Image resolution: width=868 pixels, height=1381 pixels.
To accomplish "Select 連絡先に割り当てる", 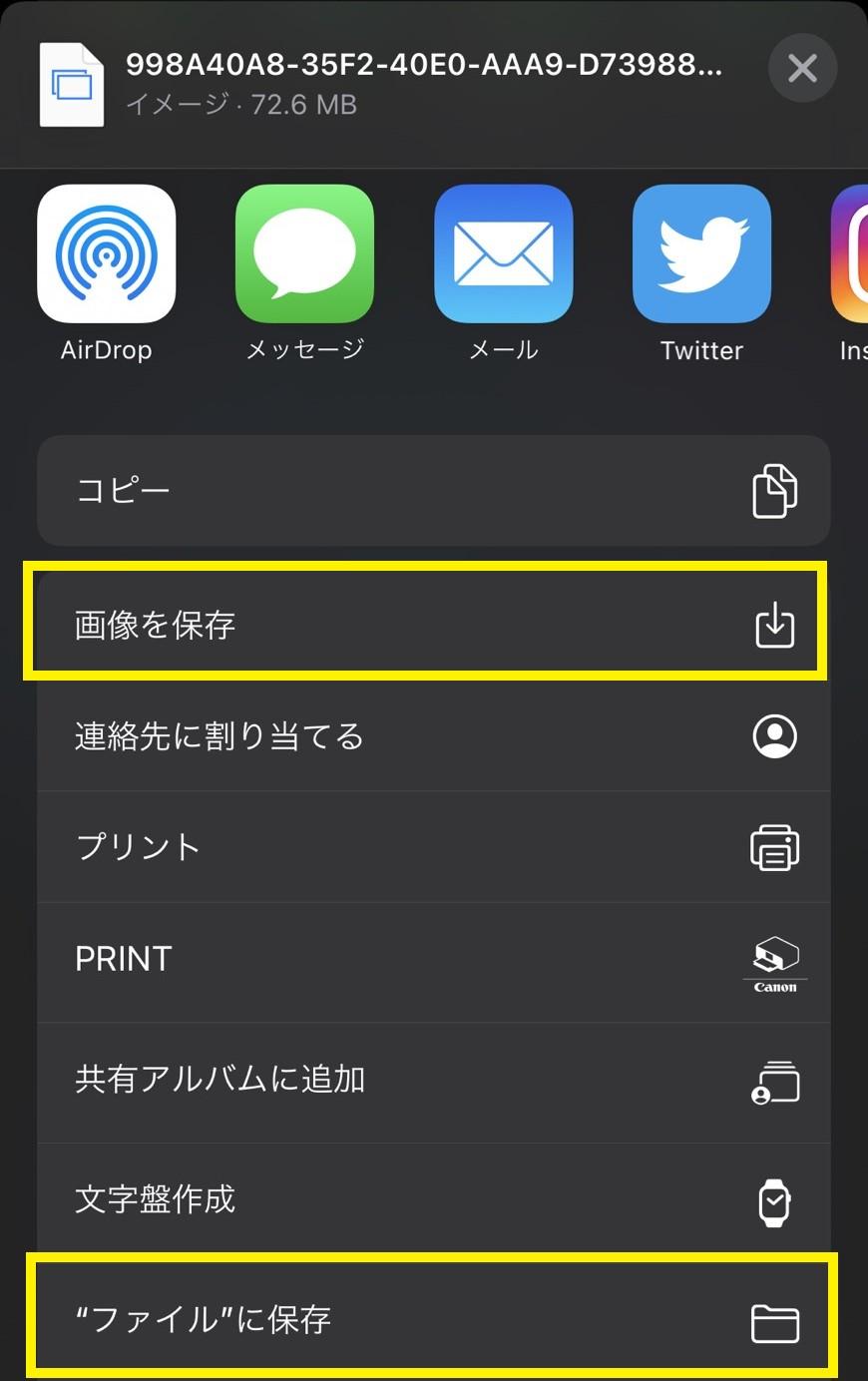I will coord(433,736).
